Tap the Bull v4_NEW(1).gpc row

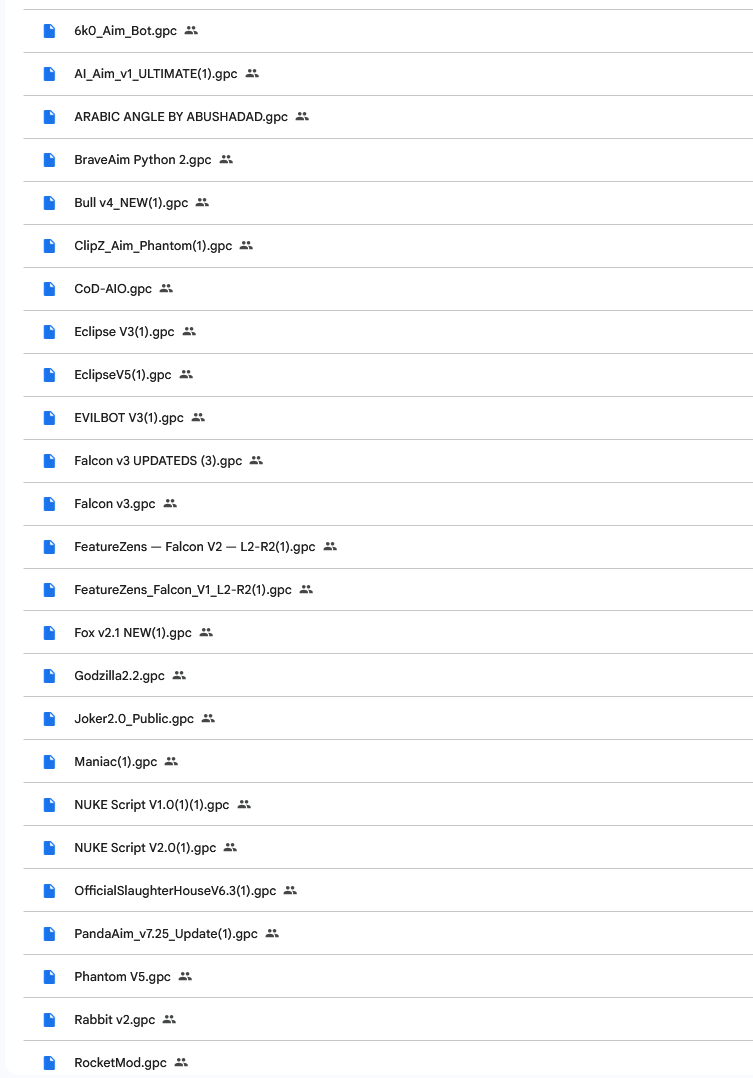click(x=388, y=203)
